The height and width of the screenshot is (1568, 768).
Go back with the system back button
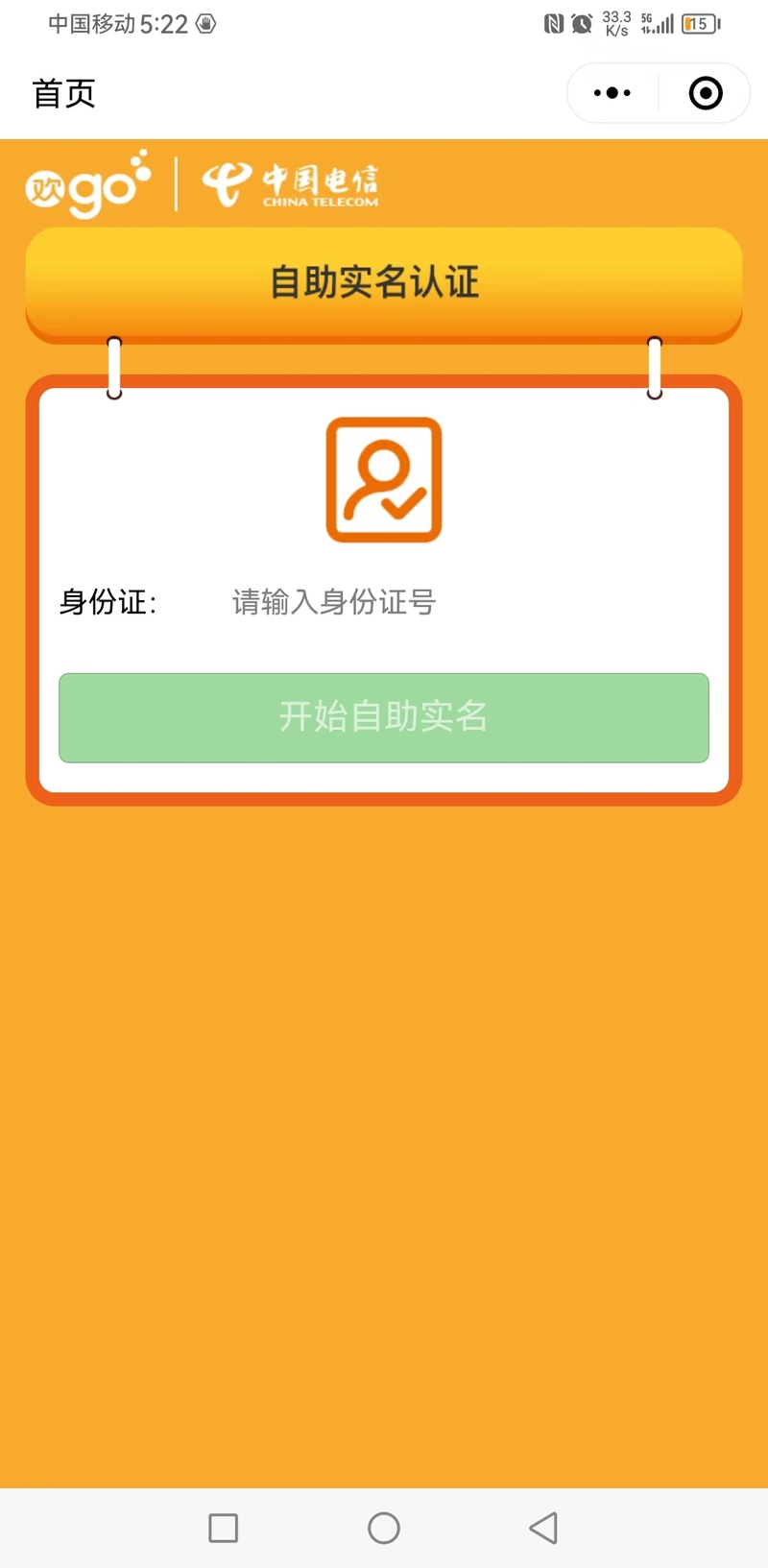tap(543, 1528)
